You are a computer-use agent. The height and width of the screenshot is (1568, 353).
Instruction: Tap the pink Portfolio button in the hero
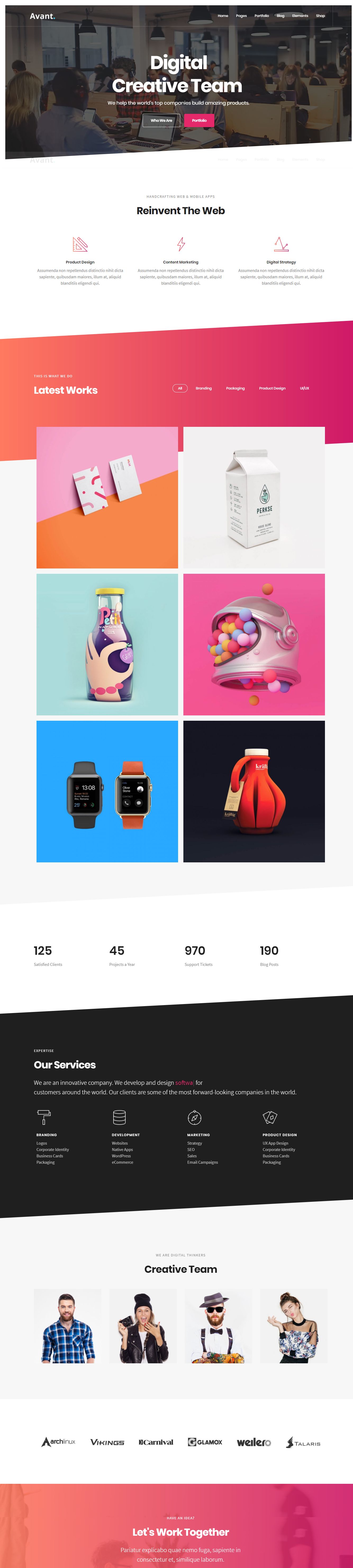[199, 120]
